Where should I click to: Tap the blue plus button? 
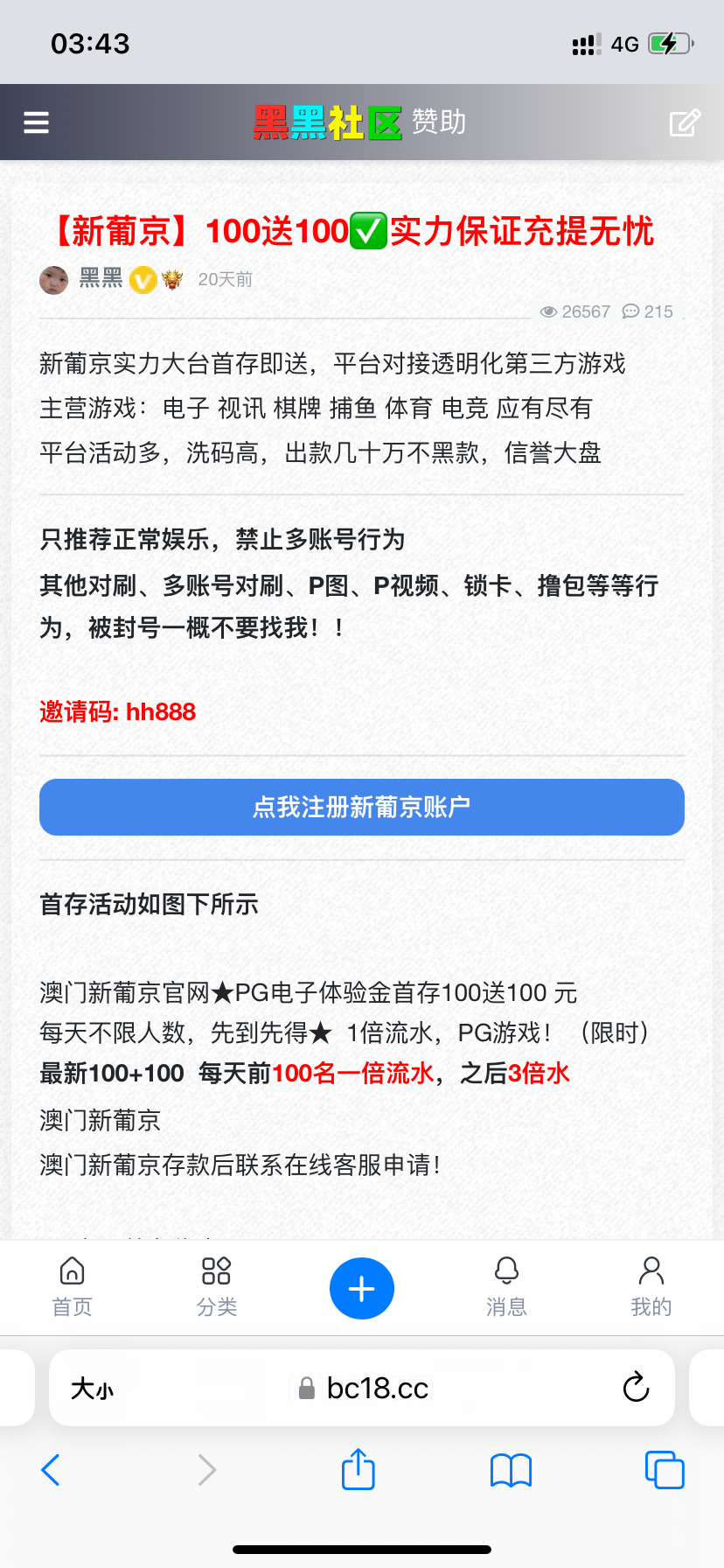point(361,1289)
